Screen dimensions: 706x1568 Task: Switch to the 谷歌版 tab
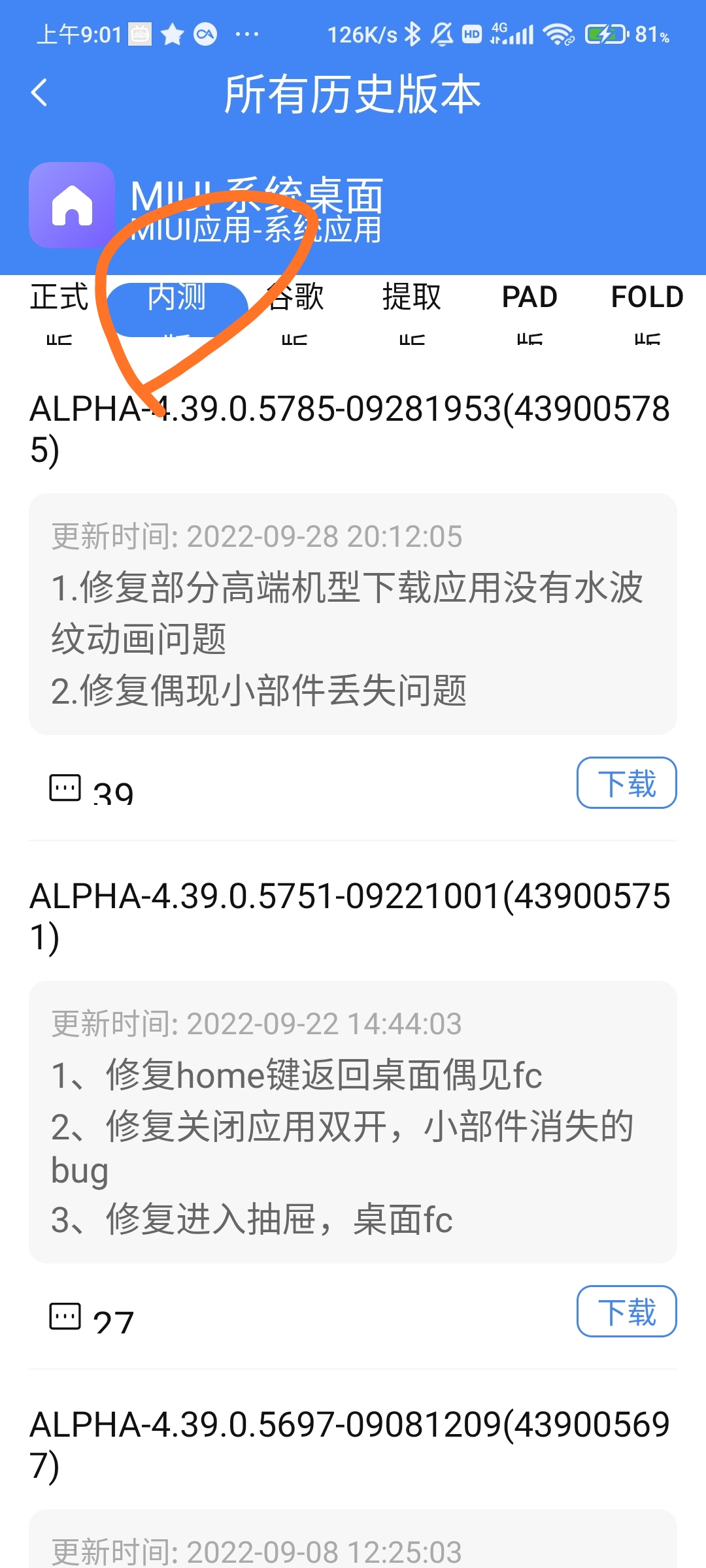[294, 311]
